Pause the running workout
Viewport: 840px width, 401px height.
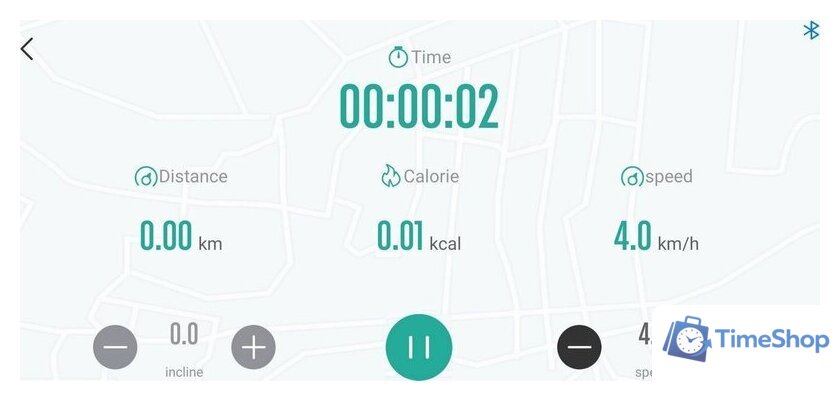(419, 347)
